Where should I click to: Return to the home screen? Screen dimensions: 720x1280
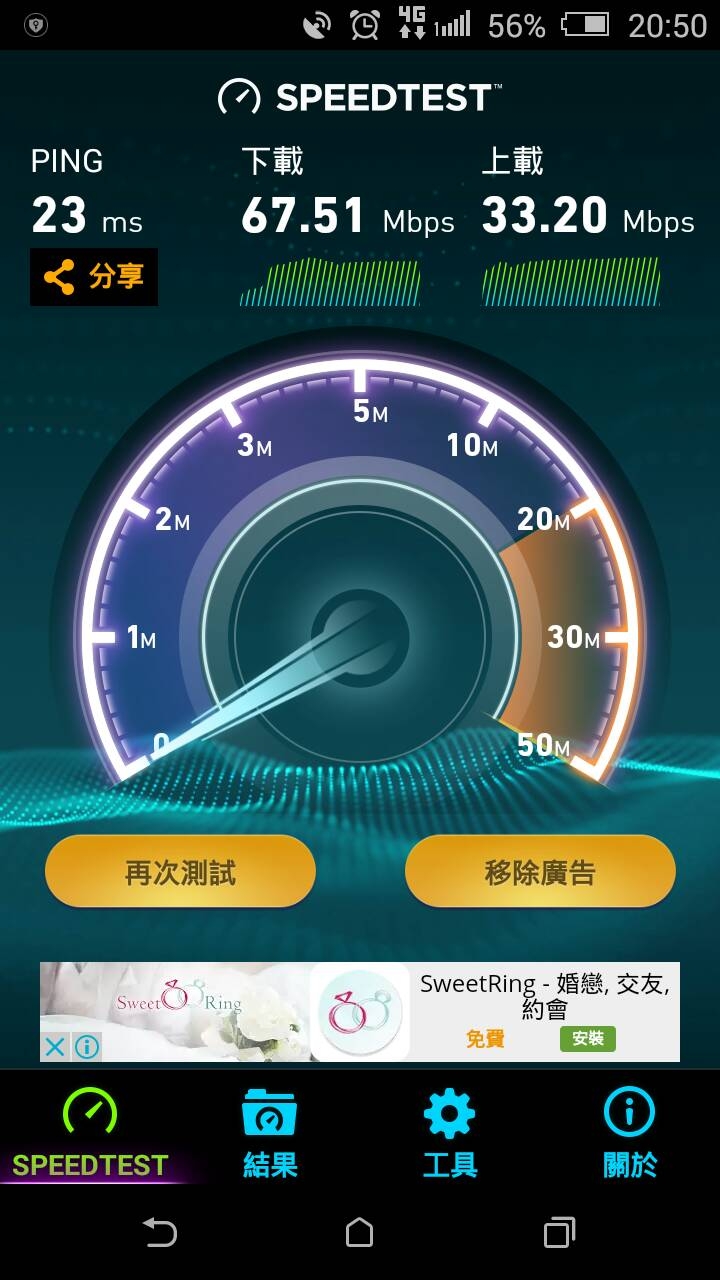pyautogui.click(x=360, y=1232)
